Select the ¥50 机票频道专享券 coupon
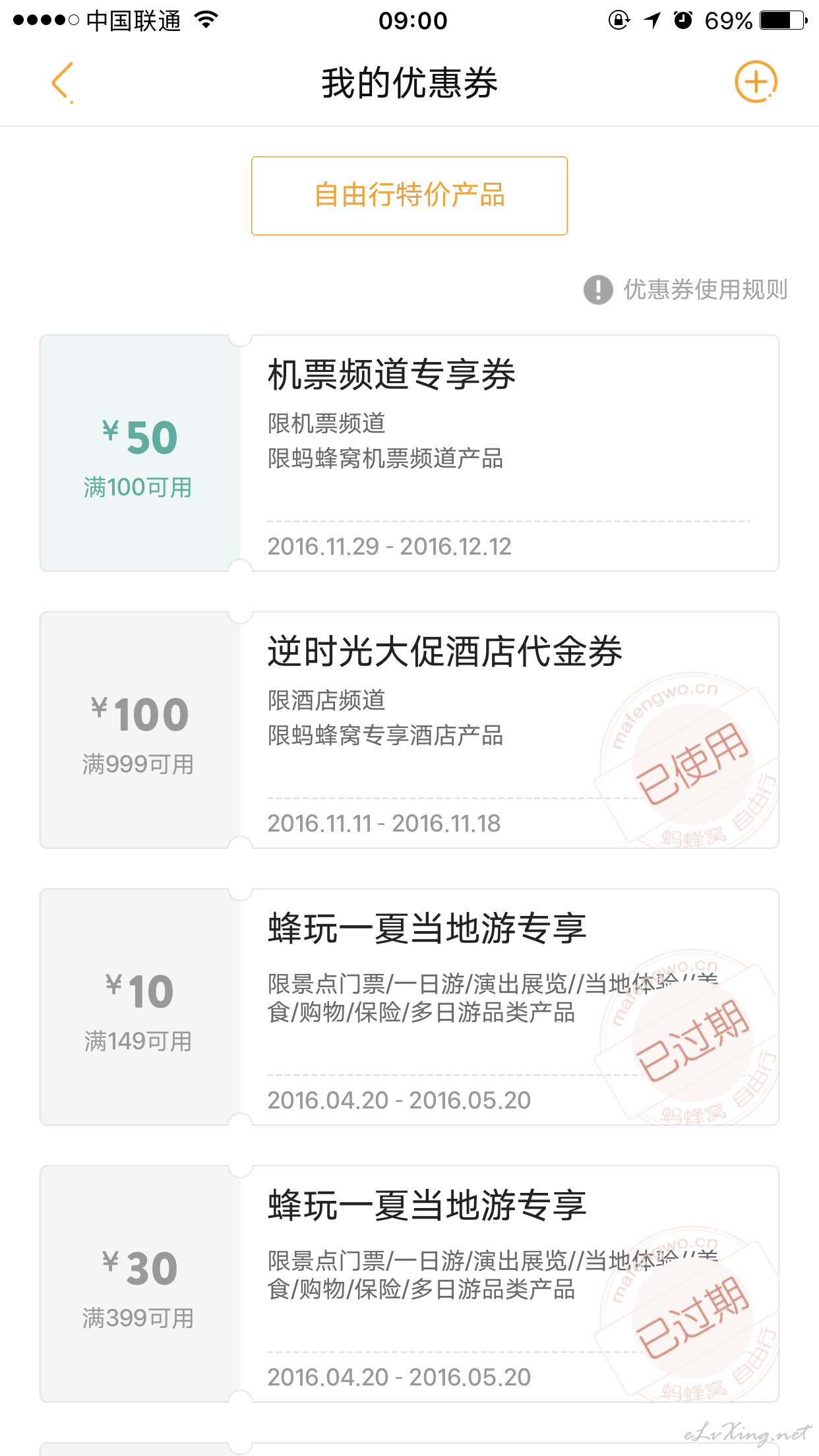The height and width of the screenshot is (1456, 819). point(409,453)
